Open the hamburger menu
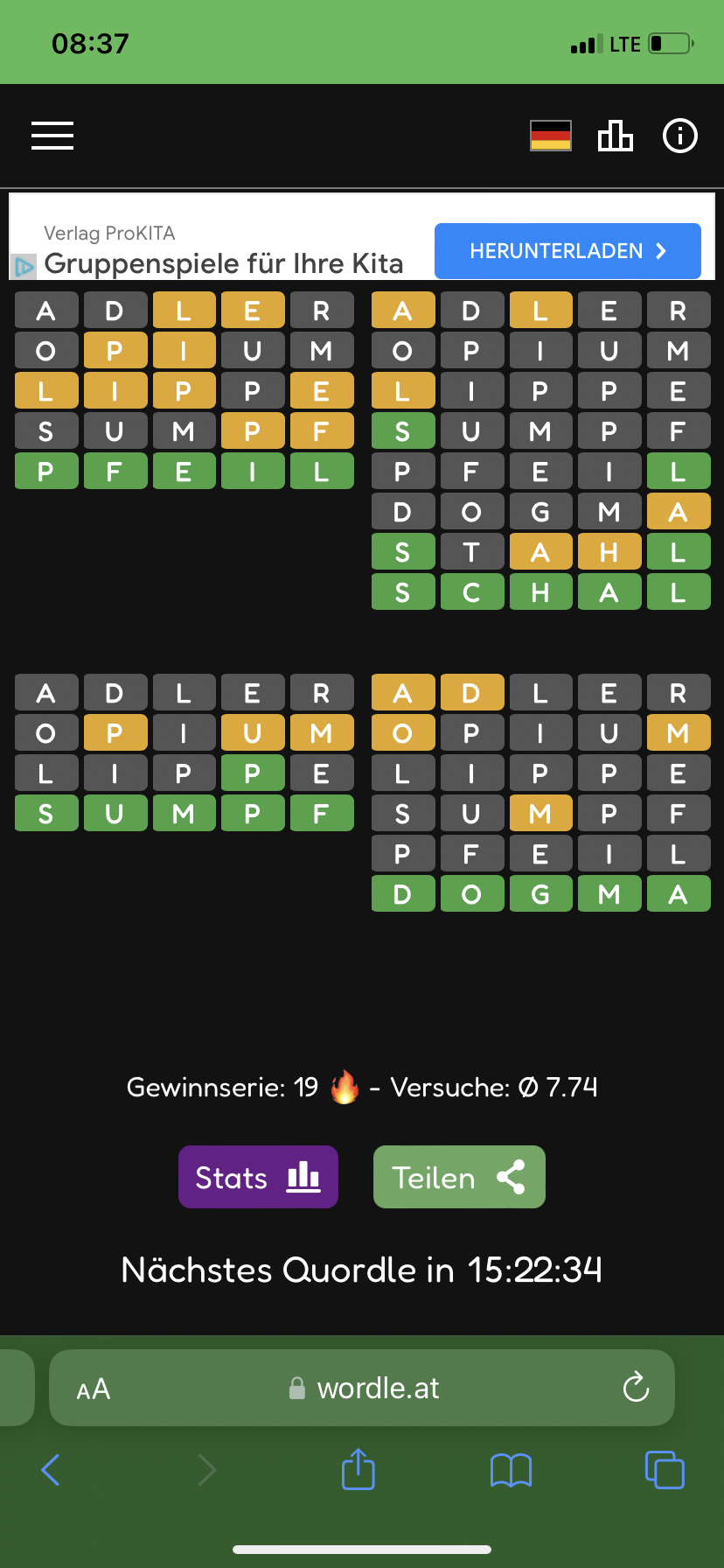The height and width of the screenshot is (1568, 724). 52,136
